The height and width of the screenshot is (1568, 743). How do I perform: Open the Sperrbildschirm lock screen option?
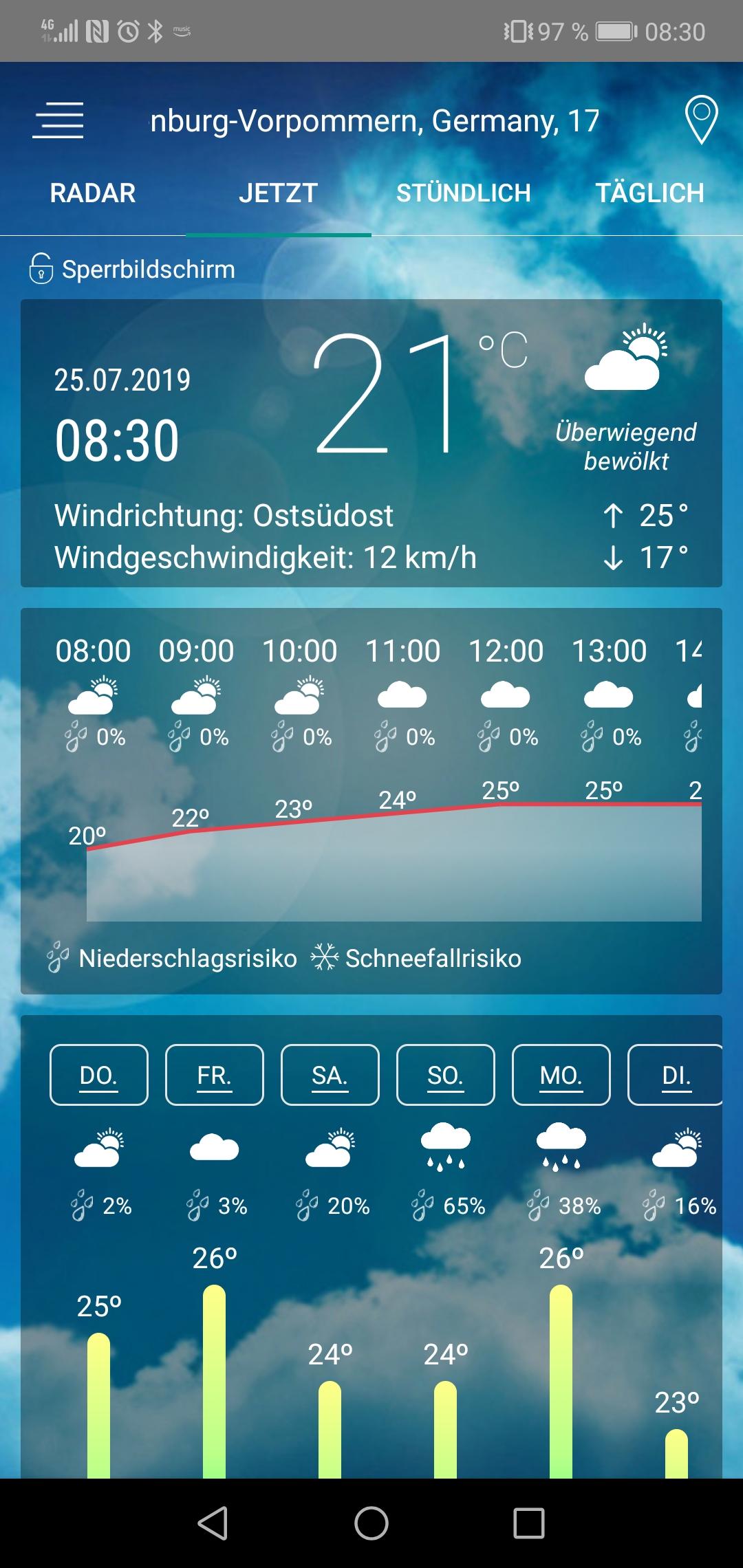coord(133,269)
